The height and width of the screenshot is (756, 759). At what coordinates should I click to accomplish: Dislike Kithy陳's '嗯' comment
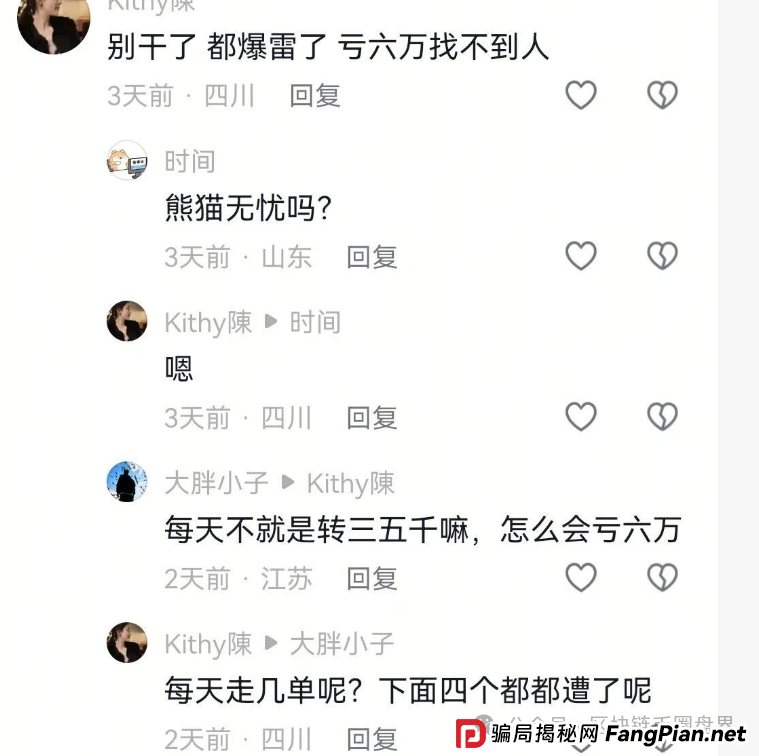662,417
